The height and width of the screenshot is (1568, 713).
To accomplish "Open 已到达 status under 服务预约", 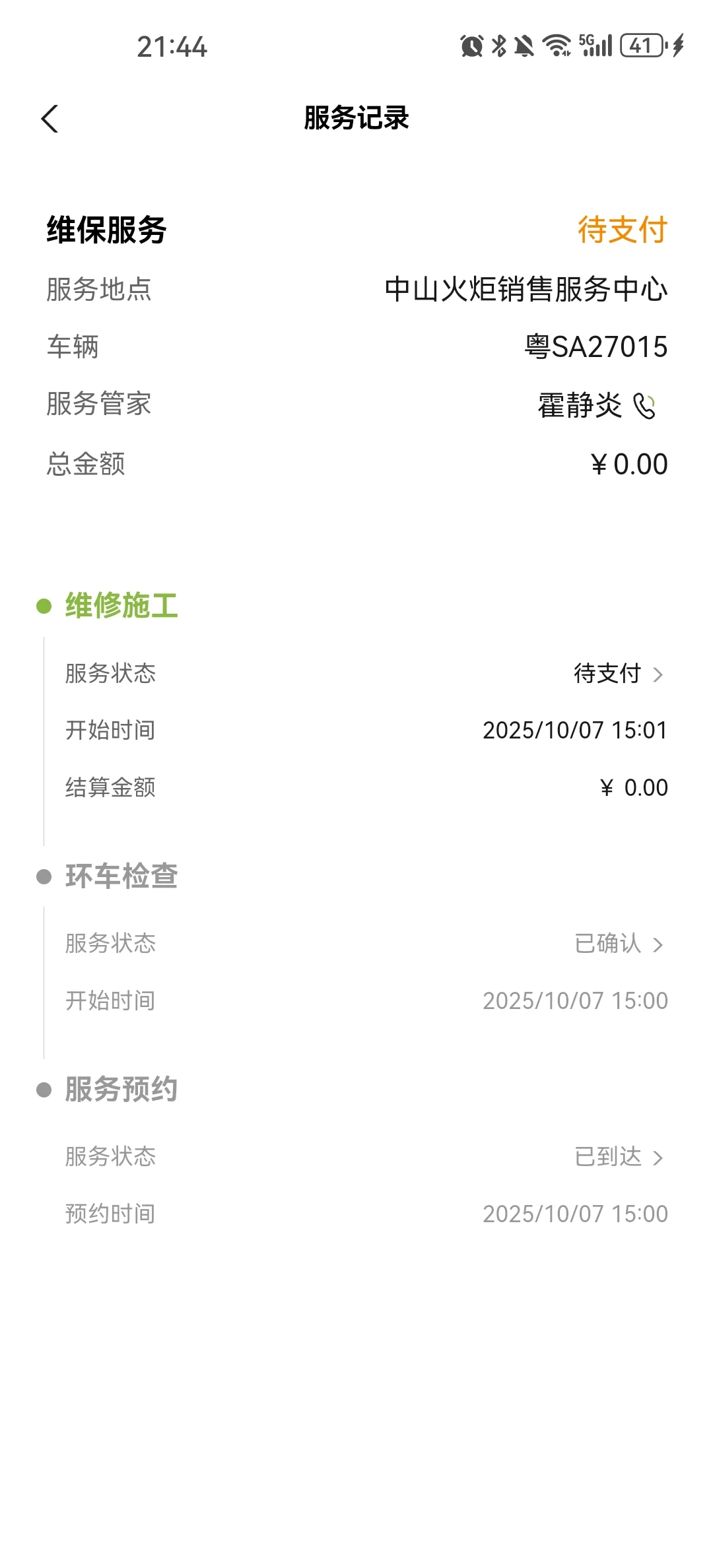I will click(619, 1157).
